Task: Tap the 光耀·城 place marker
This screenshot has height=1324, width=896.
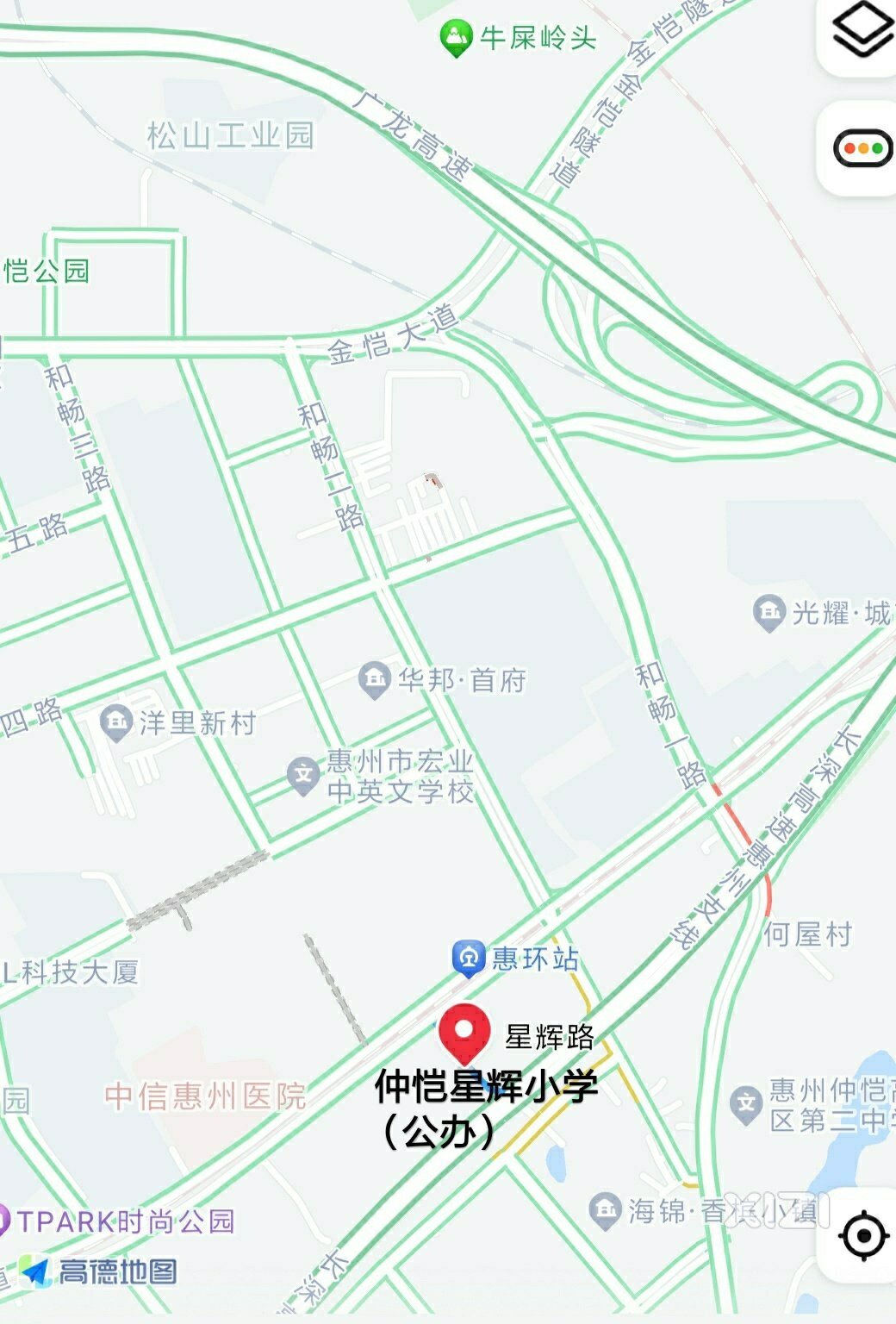Action: pos(768,613)
